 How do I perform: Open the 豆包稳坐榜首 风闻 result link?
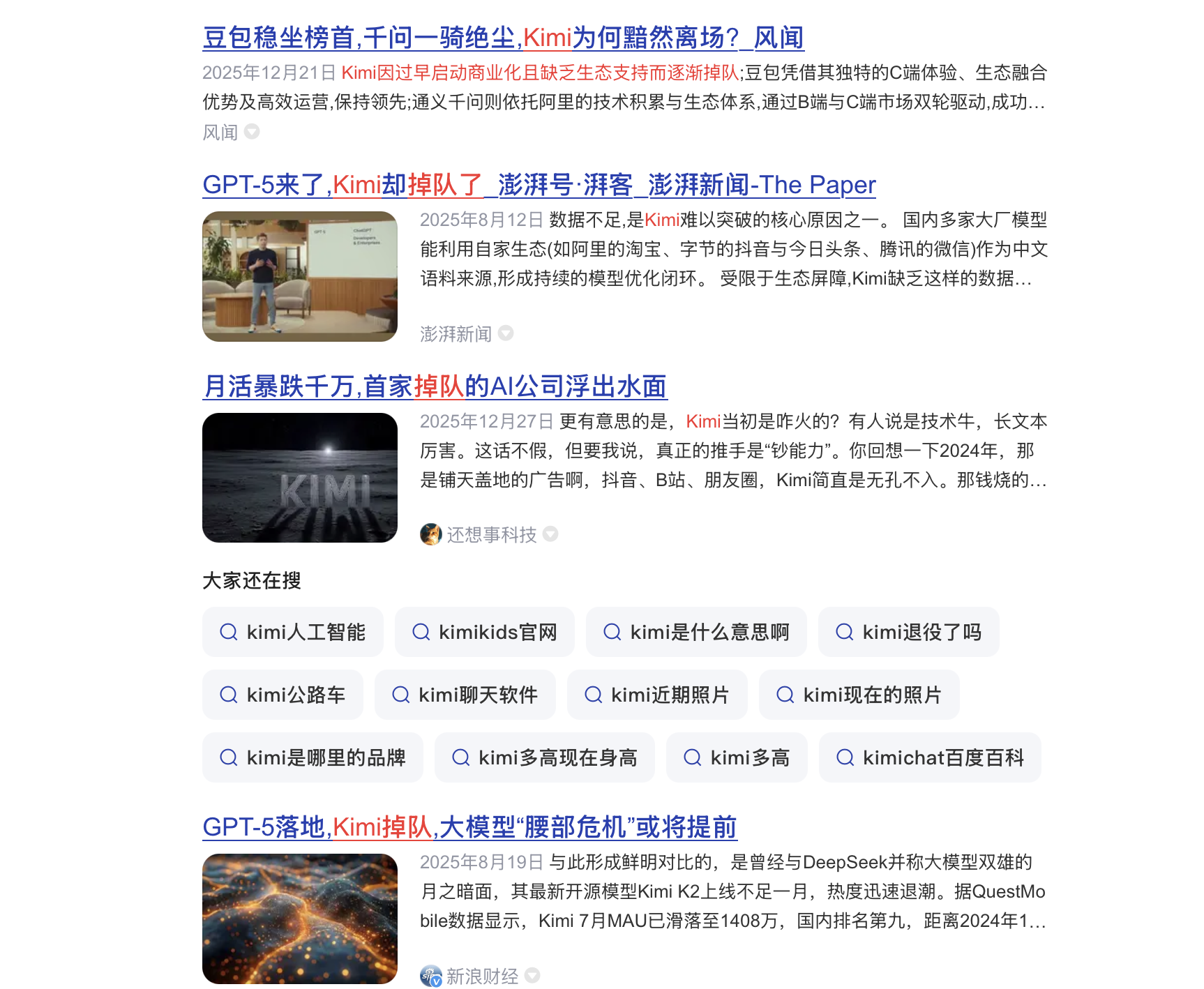(x=502, y=38)
